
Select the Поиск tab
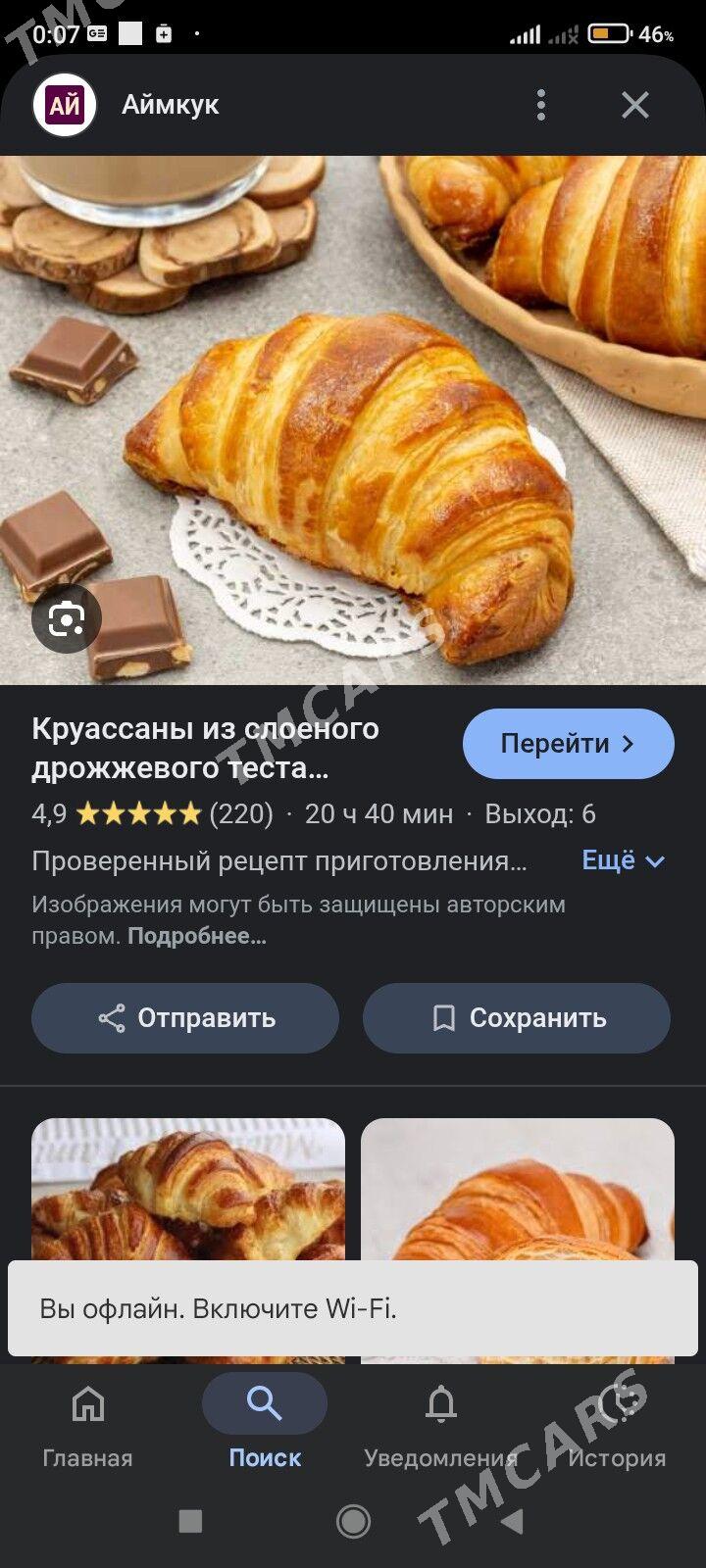tap(265, 1426)
